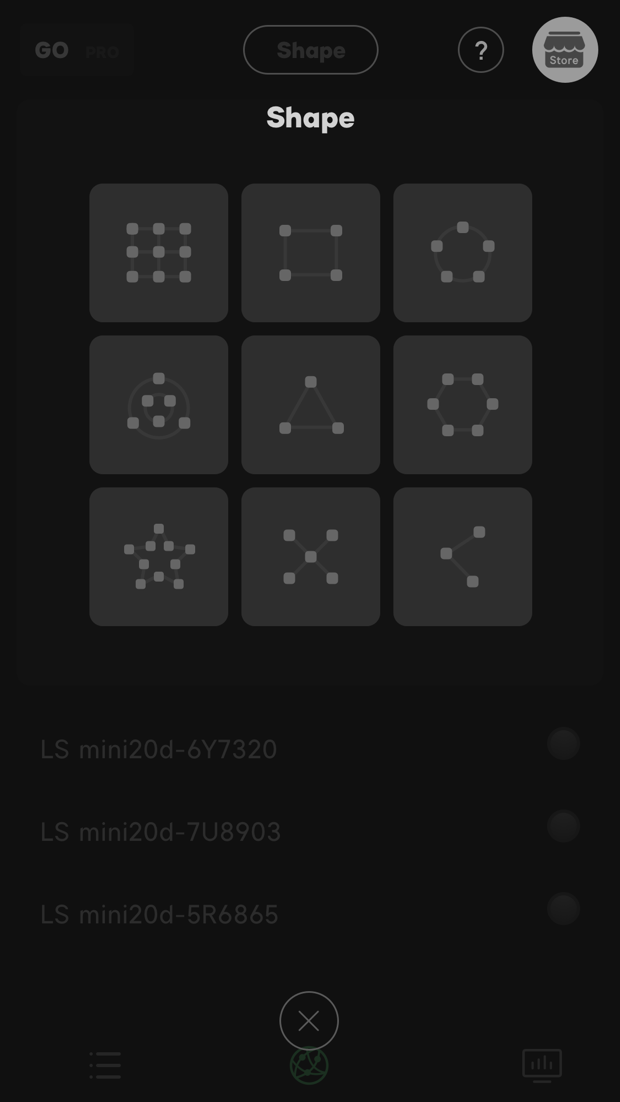Pick the pentagon shape tile
Viewport: 620px width, 1102px height.
tap(463, 253)
